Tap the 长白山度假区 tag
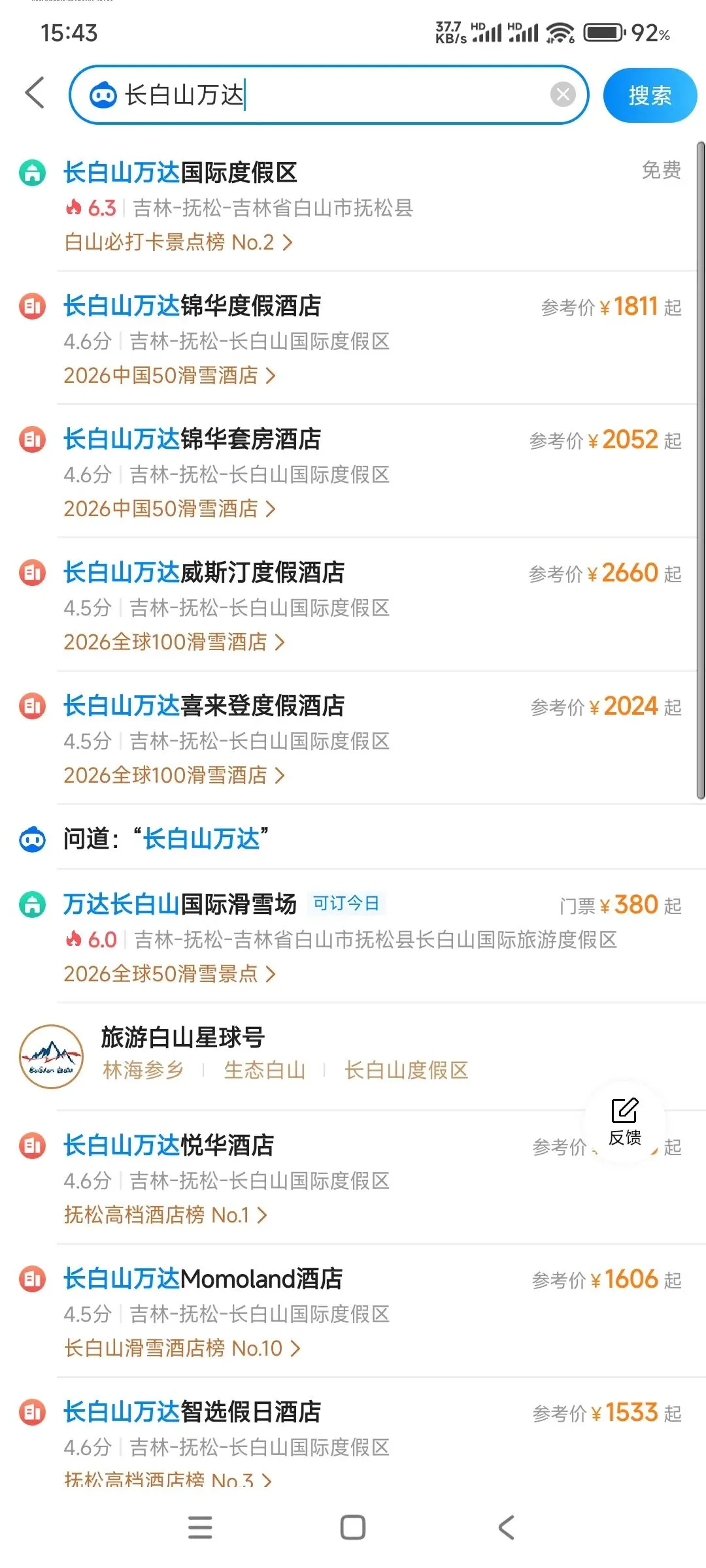The height and width of the screenshot is (1568, 706). (x=406, y=1071)
